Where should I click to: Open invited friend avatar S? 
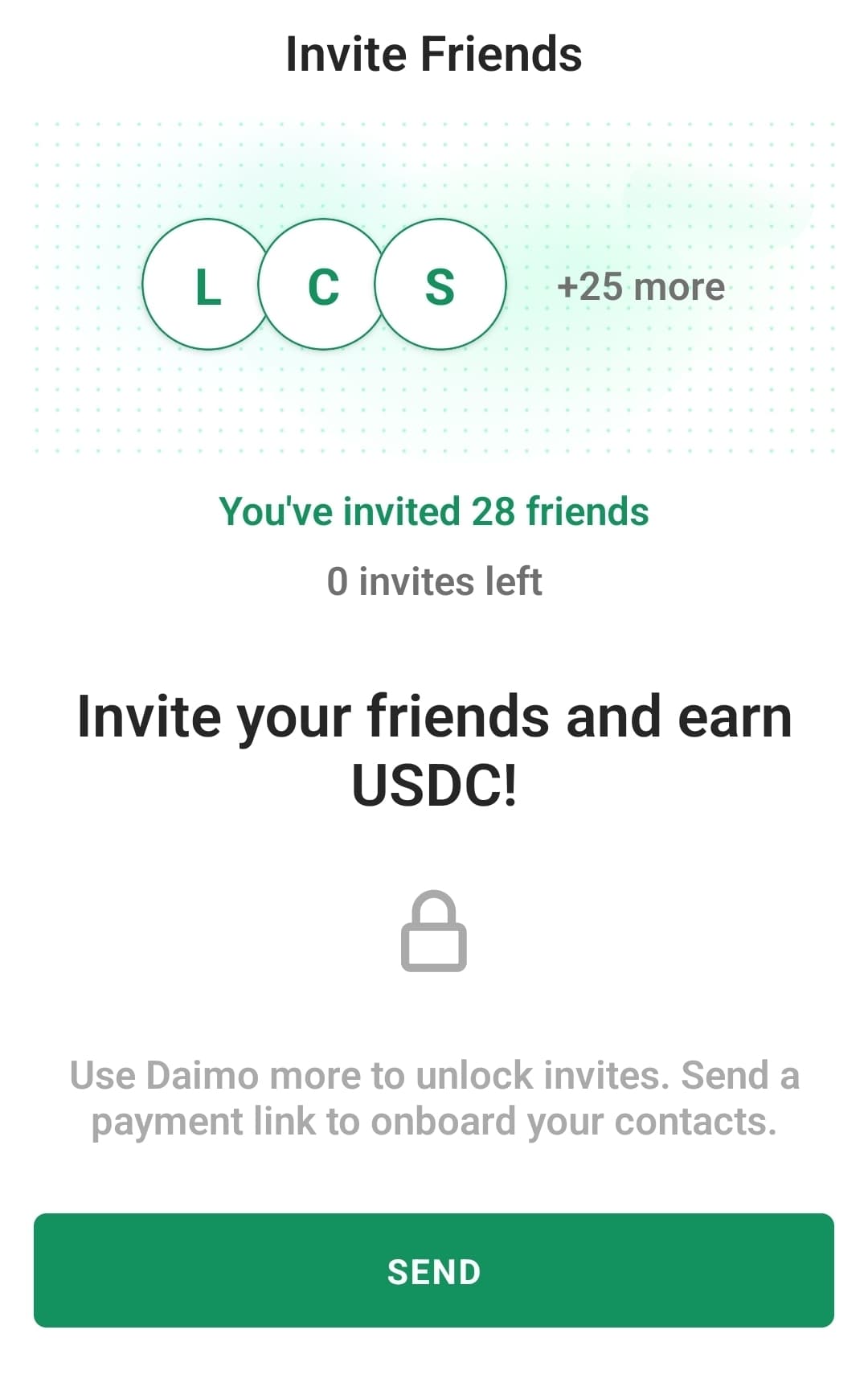(x=440, y=285)
